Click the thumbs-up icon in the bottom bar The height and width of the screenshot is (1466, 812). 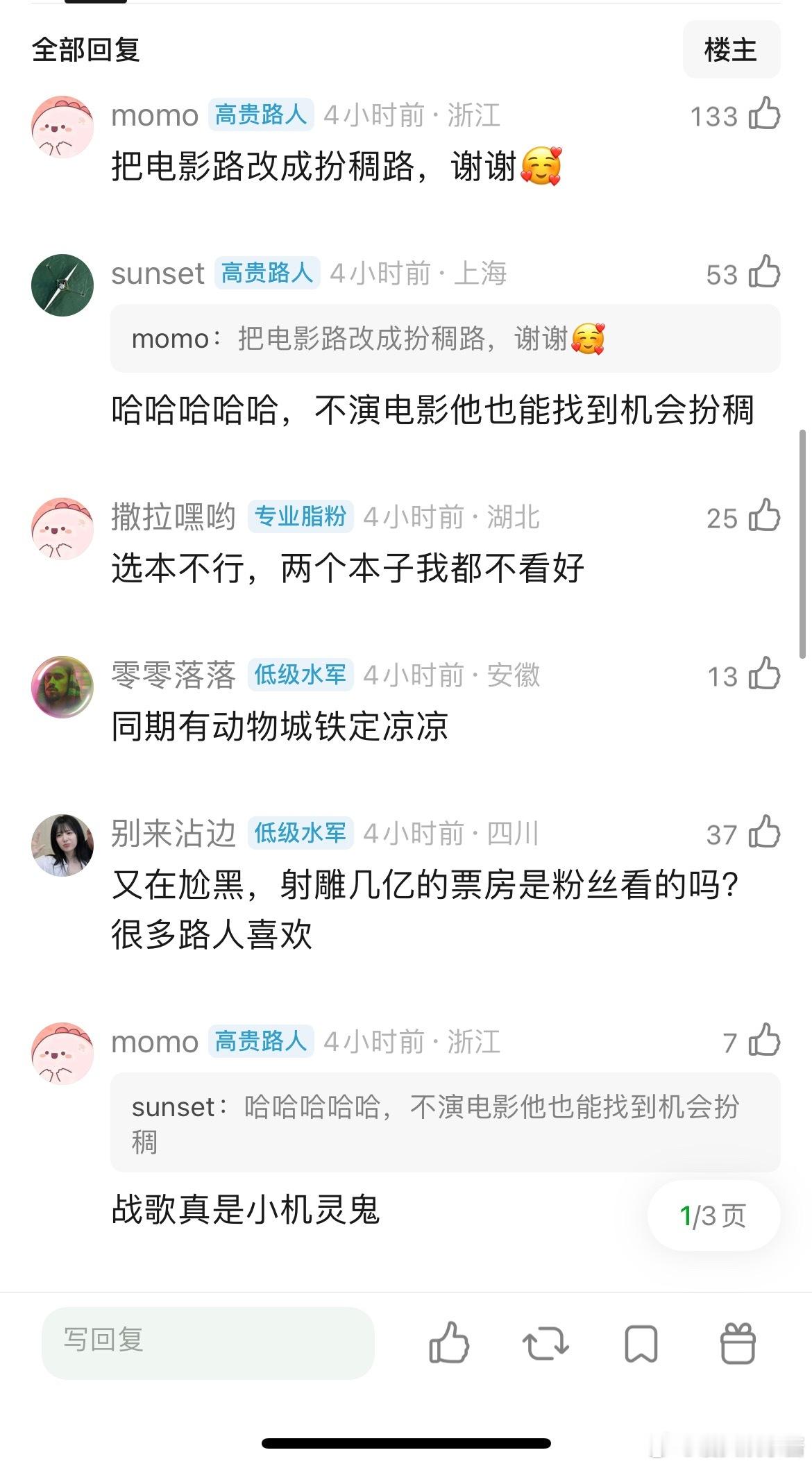pyautogui.click(x=450, y=1345)
